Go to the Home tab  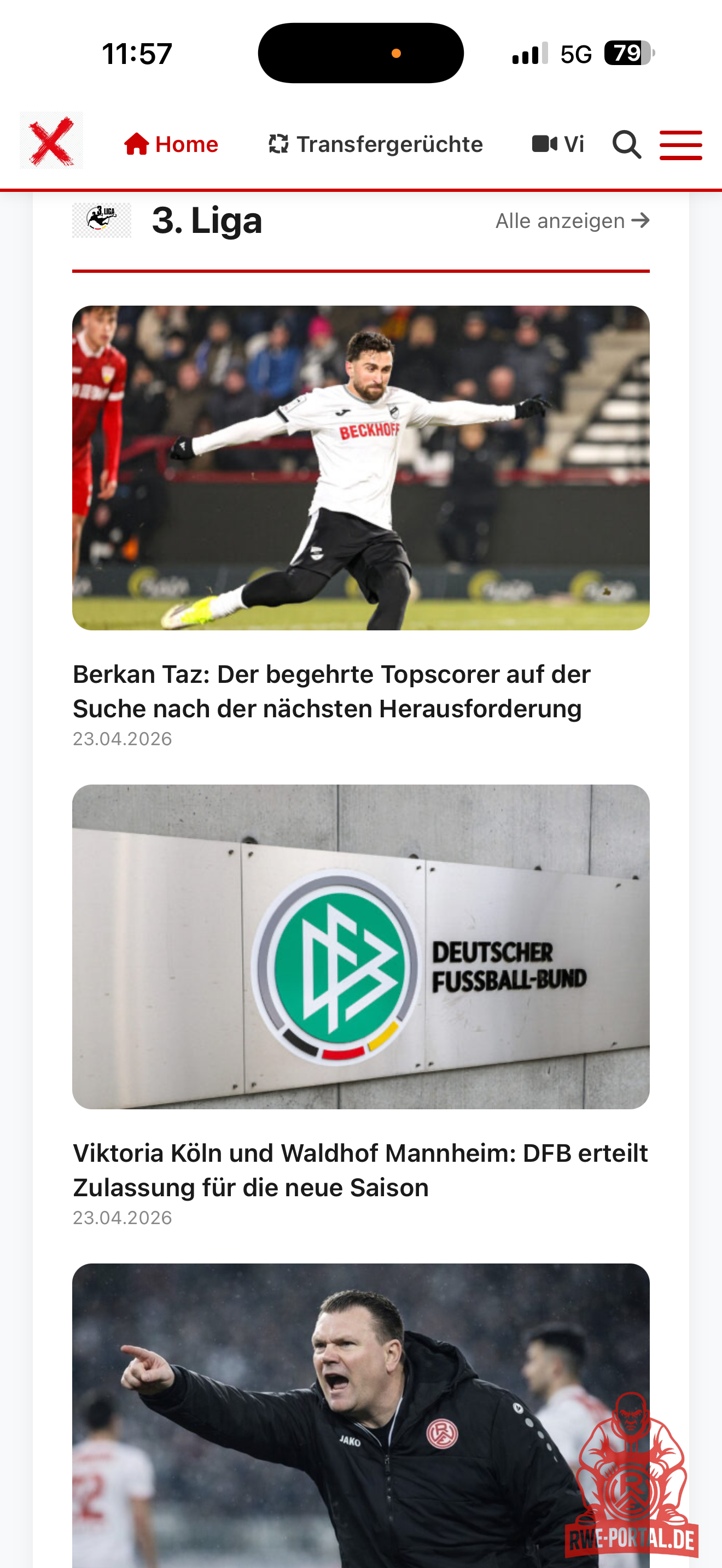click(171, 144)
